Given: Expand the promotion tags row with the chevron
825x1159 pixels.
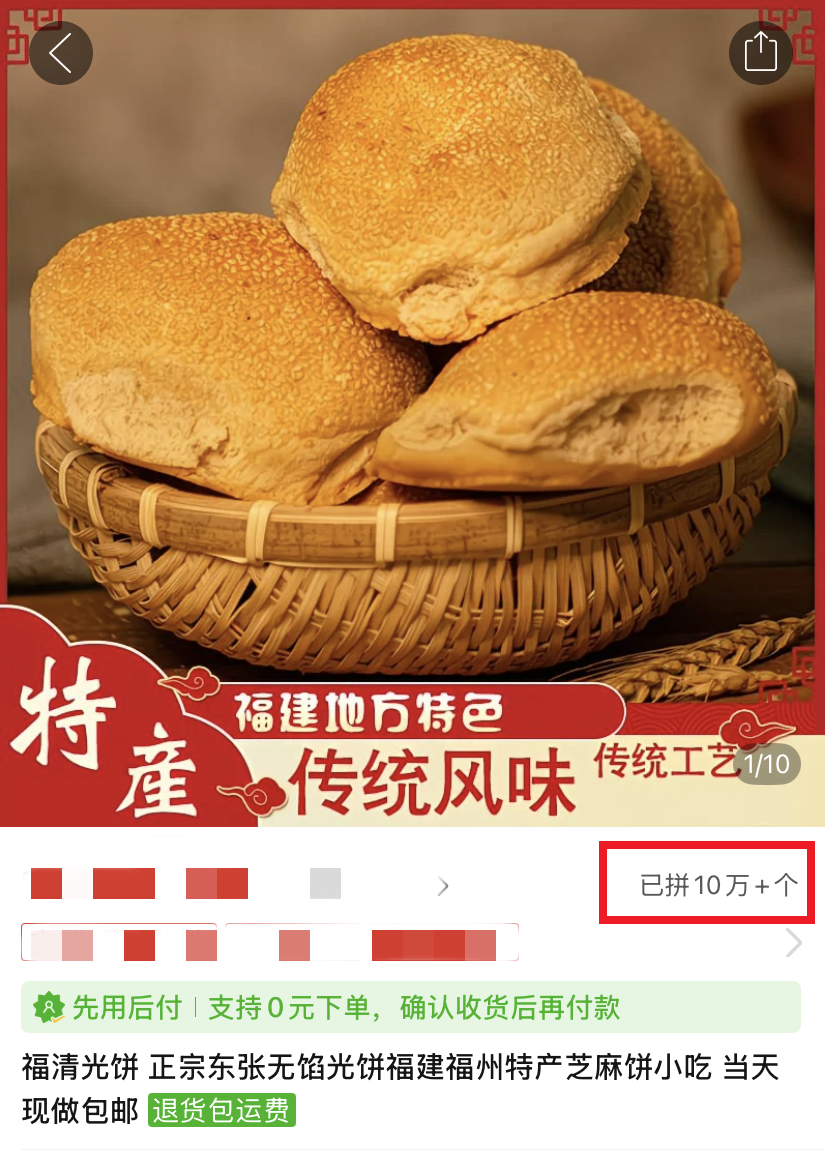Looking at the screenshot, I should tap(794, 942).
